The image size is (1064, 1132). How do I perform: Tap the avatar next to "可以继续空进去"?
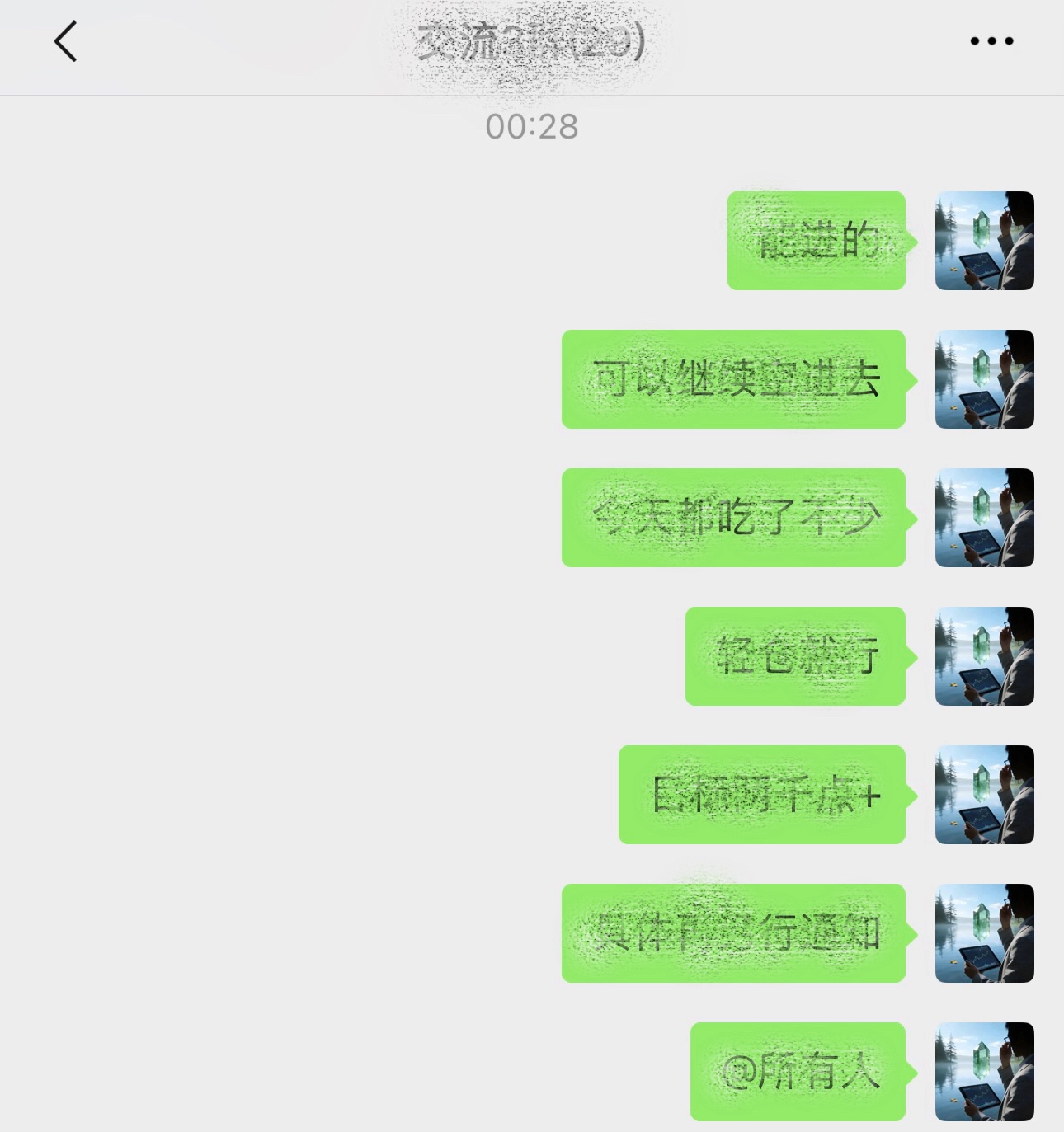click(x=984, y=379)
